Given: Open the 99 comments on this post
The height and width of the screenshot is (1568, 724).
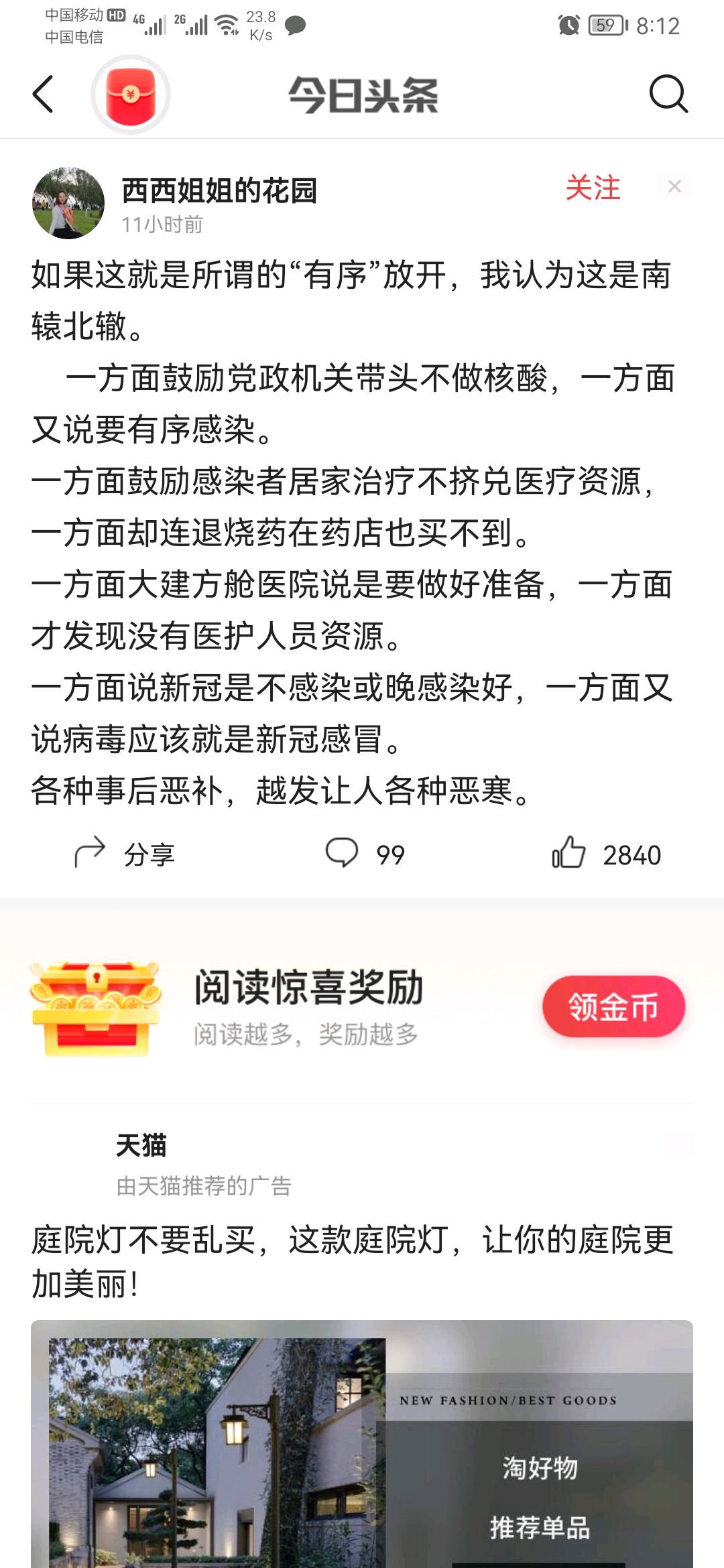Looking at the screenshot, I should [x=365, y=854].
